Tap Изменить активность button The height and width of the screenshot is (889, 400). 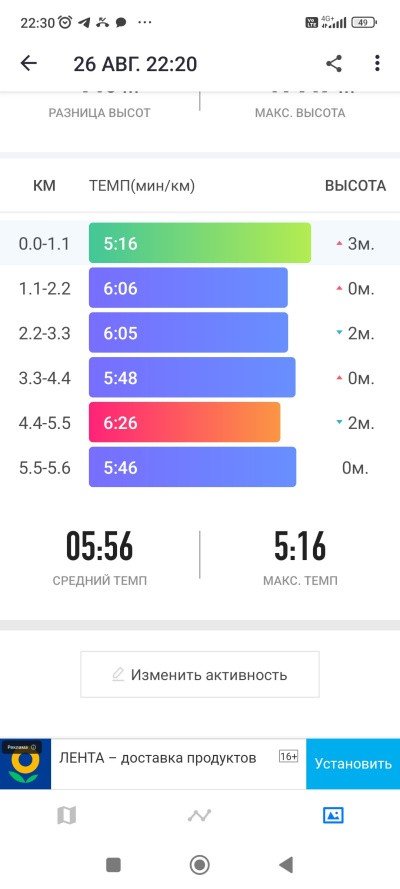point(200,675)
